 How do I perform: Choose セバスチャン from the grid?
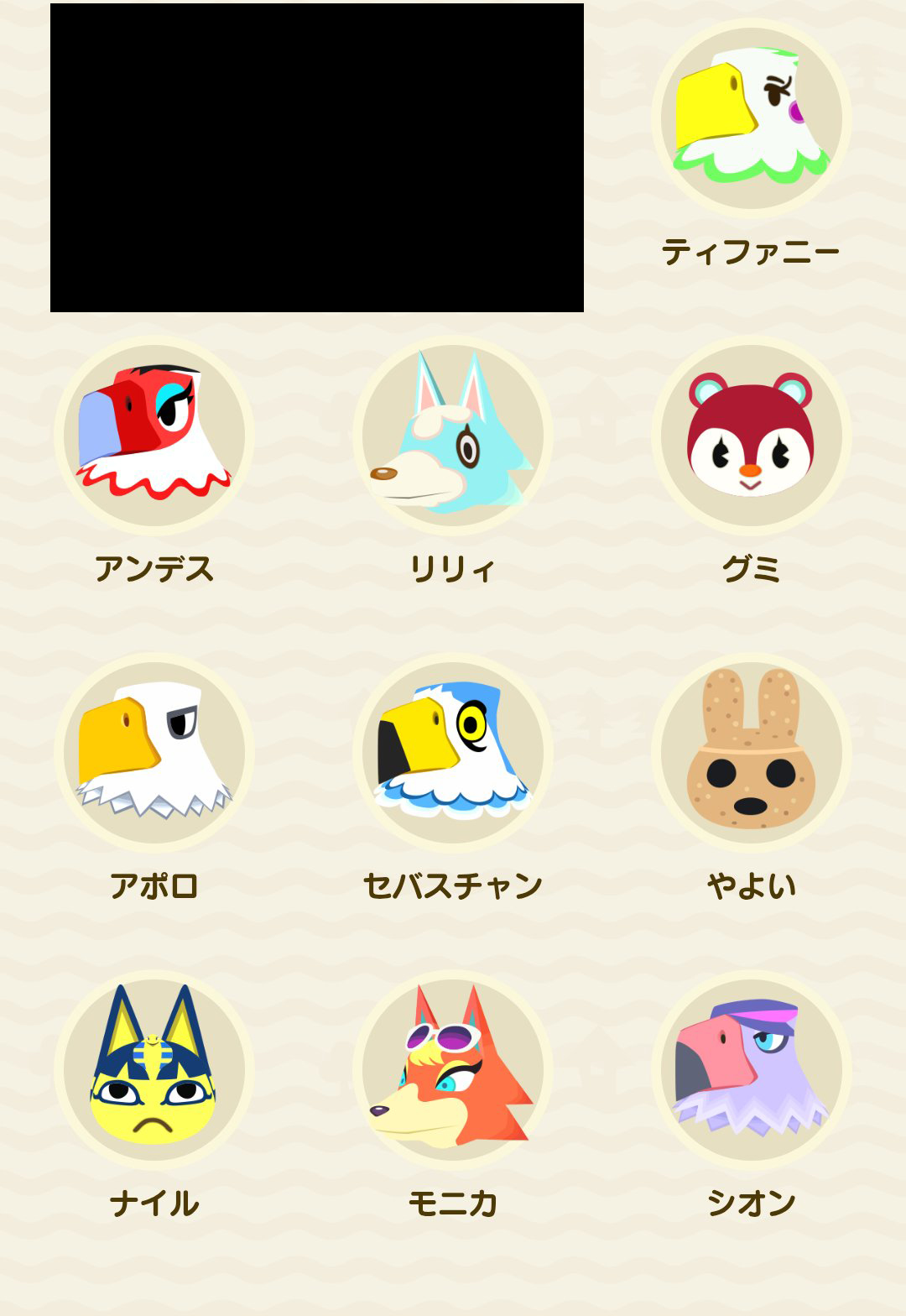[453, 753]
